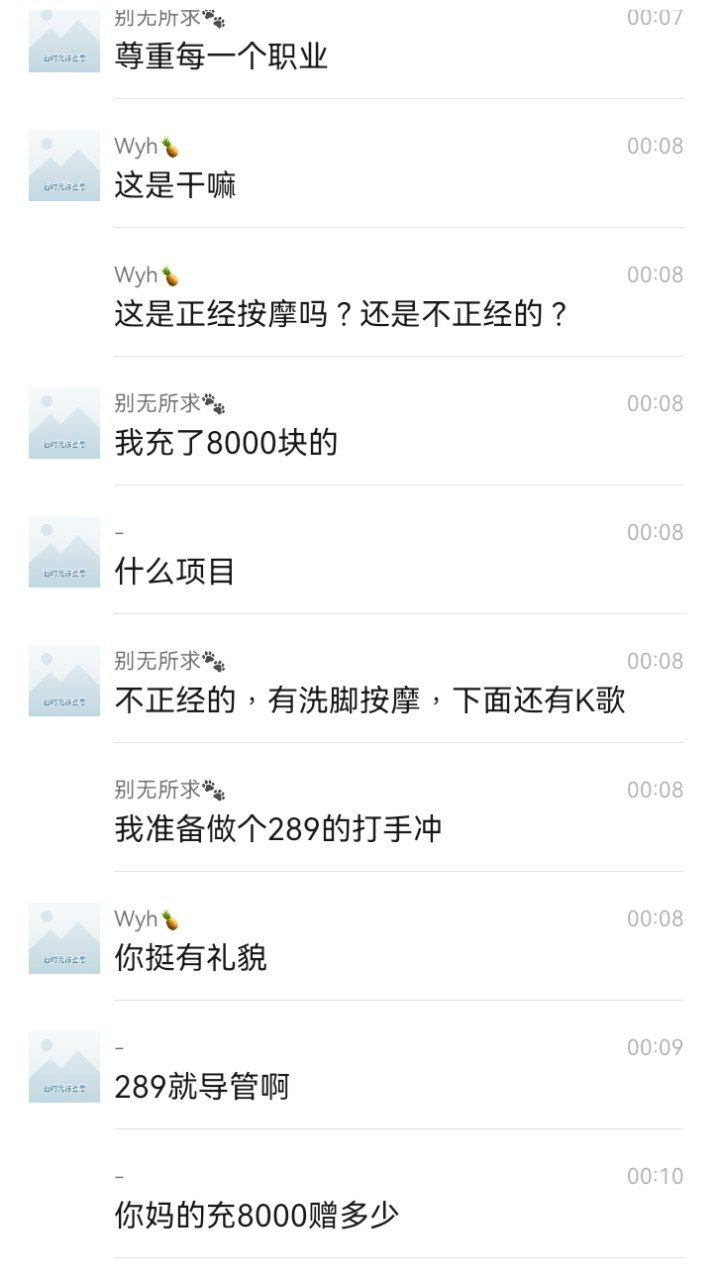Open Wyh's avatar beside "你挺有礼貌"
Viewport: 713px width, 1280px height.
click(64, 938)
